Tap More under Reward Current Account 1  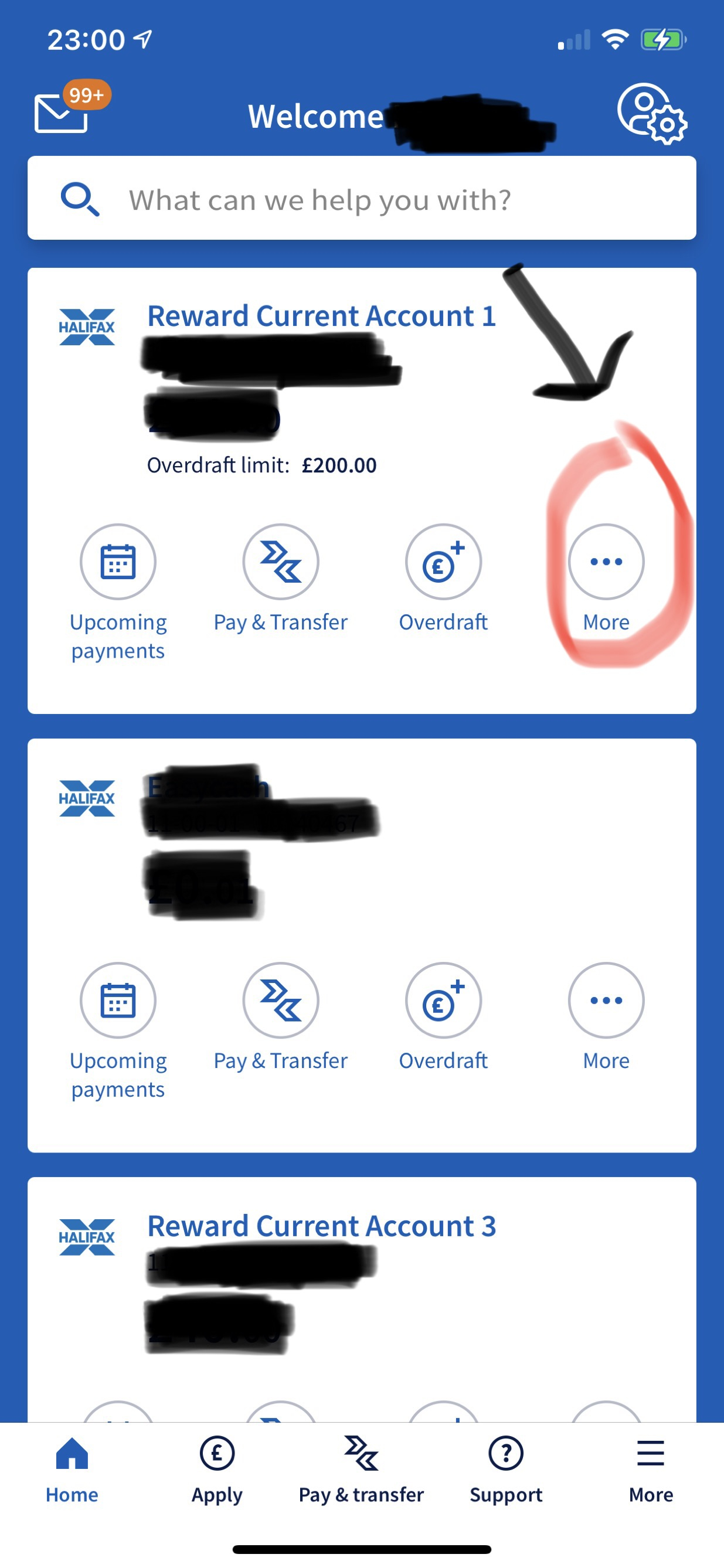tap(606, 563)
